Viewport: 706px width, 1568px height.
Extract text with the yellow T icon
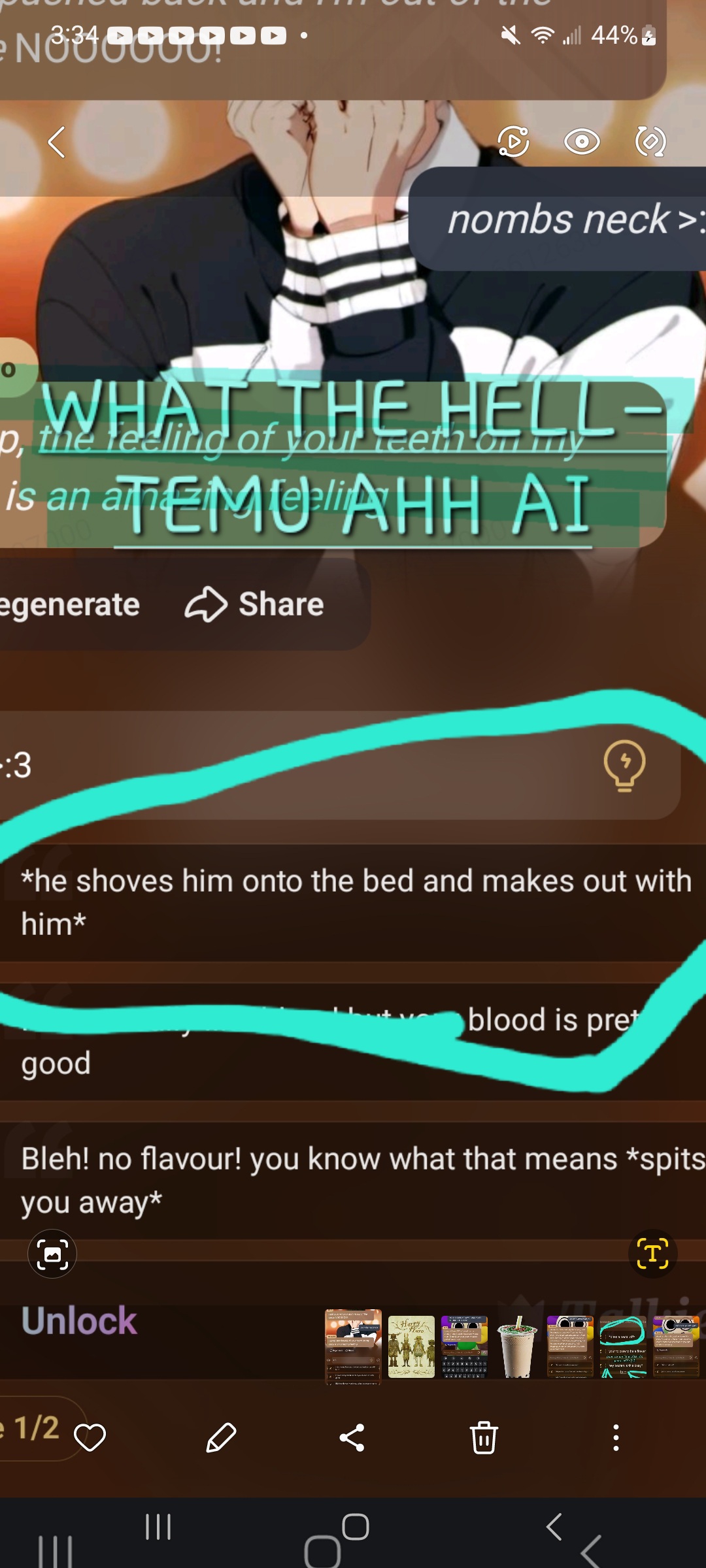(652, 1254)
